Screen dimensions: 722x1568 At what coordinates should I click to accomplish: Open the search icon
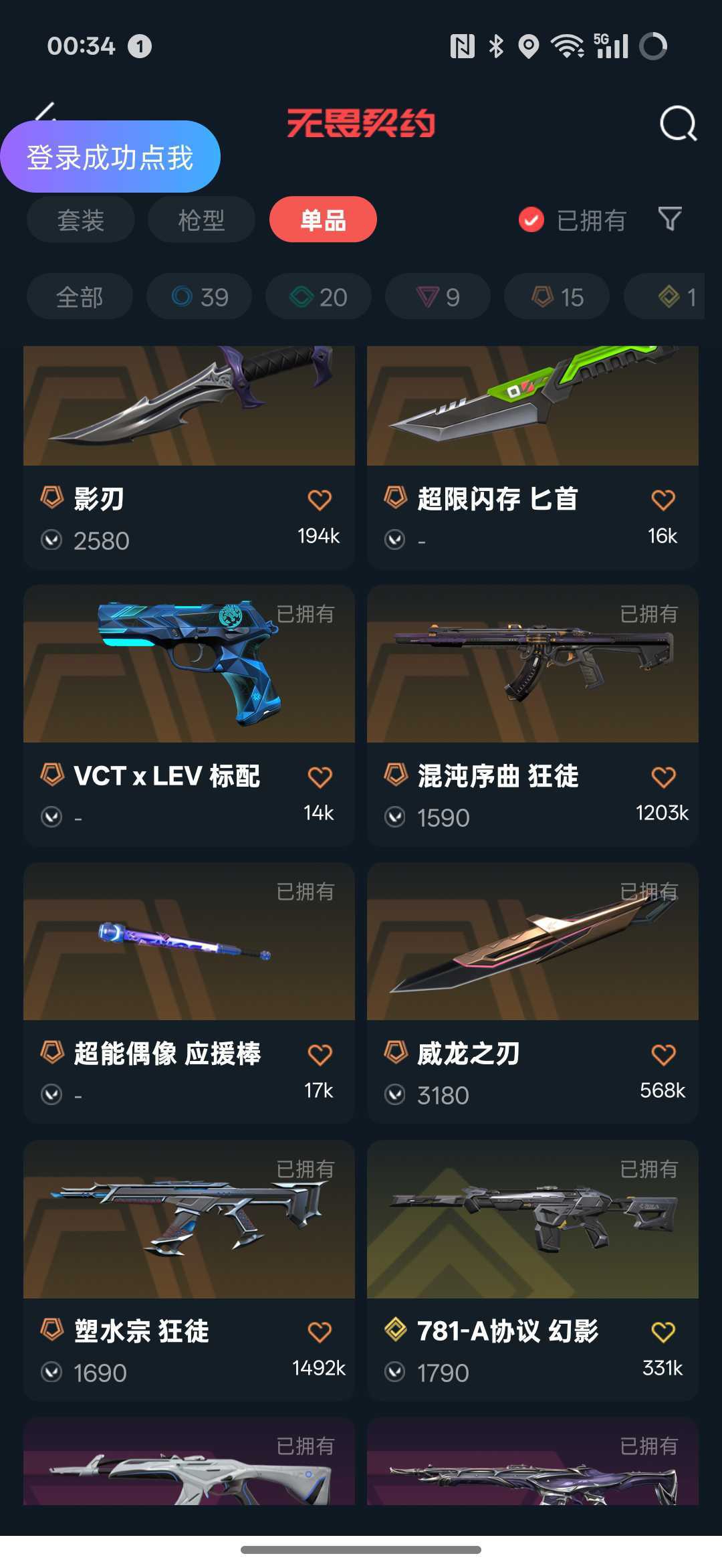[678, 124]
